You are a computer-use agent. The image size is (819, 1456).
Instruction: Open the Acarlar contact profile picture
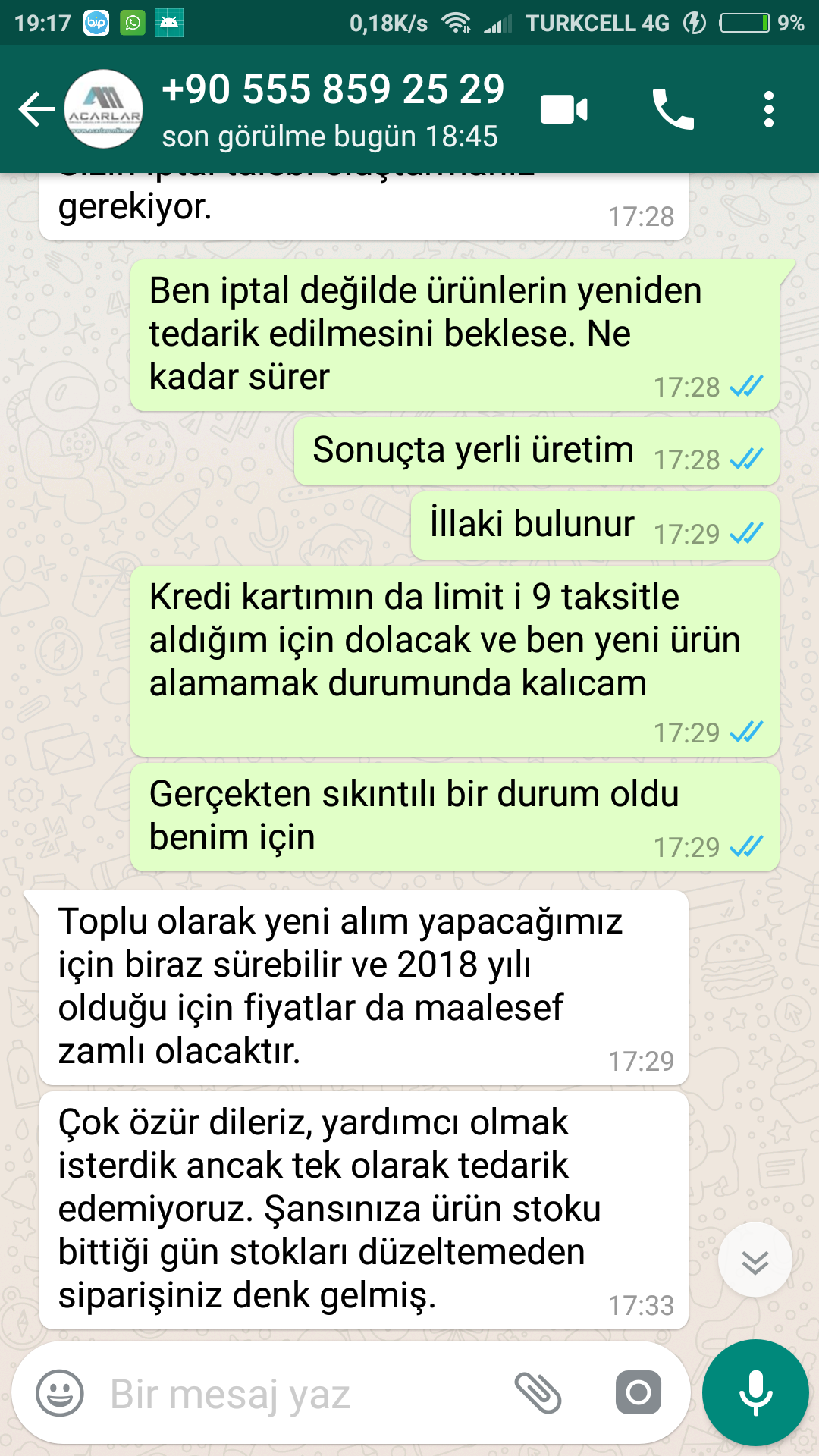[x=103, y=110]
